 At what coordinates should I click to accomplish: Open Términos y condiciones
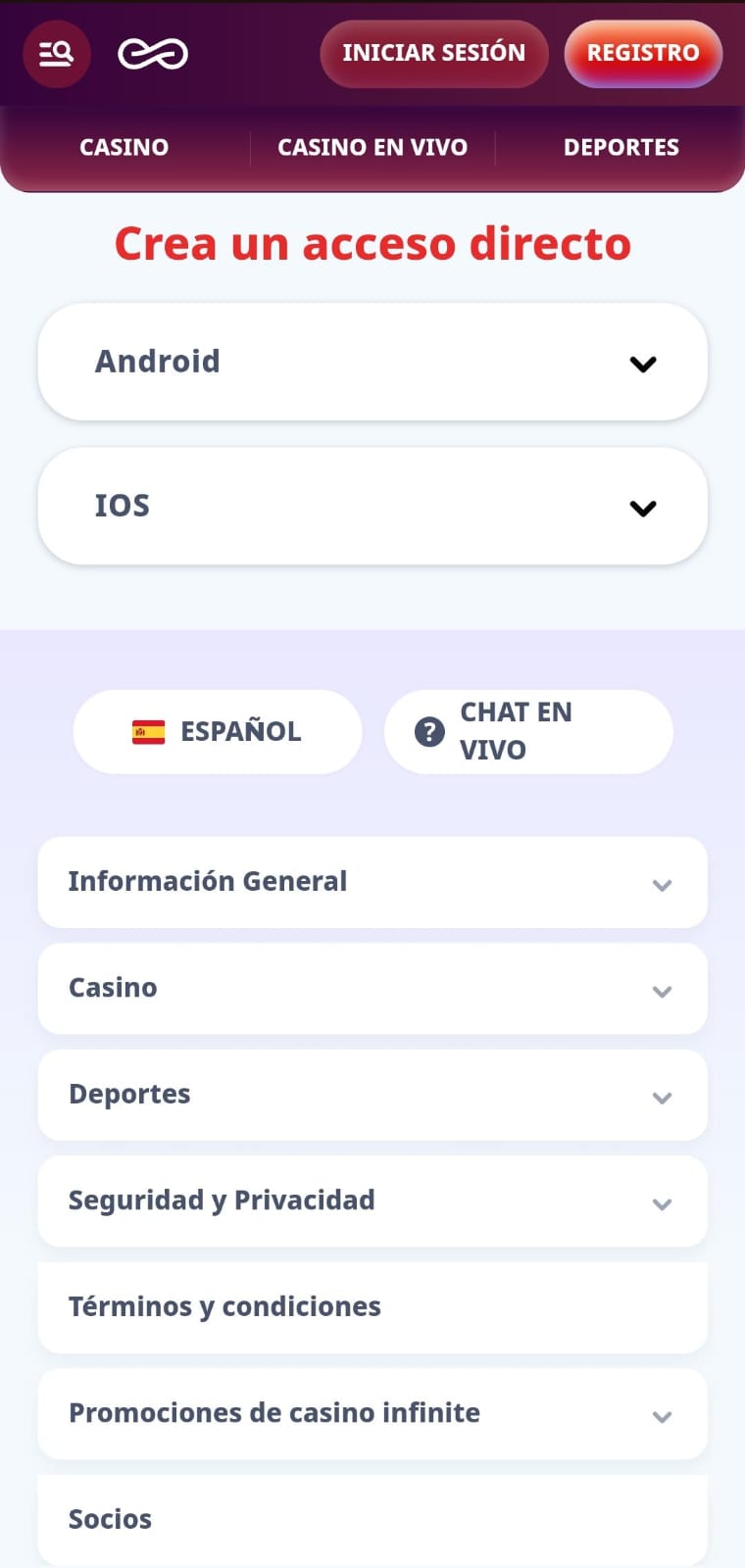point(372,1307)
